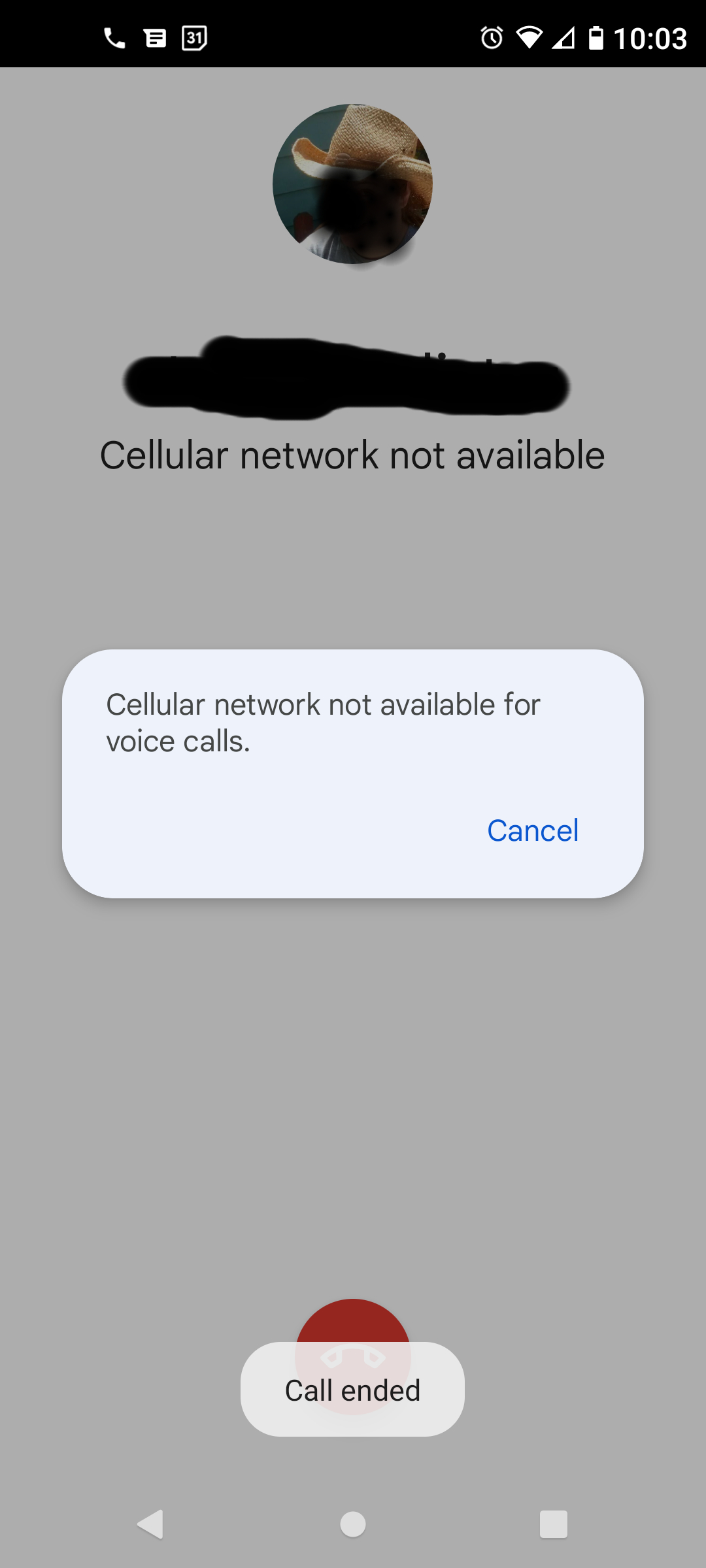Image resolution: width=706 pixels, height=1568 pixels.
Task: Dismiss the dialog with Cancel
Action: click(x=533, y=830)
